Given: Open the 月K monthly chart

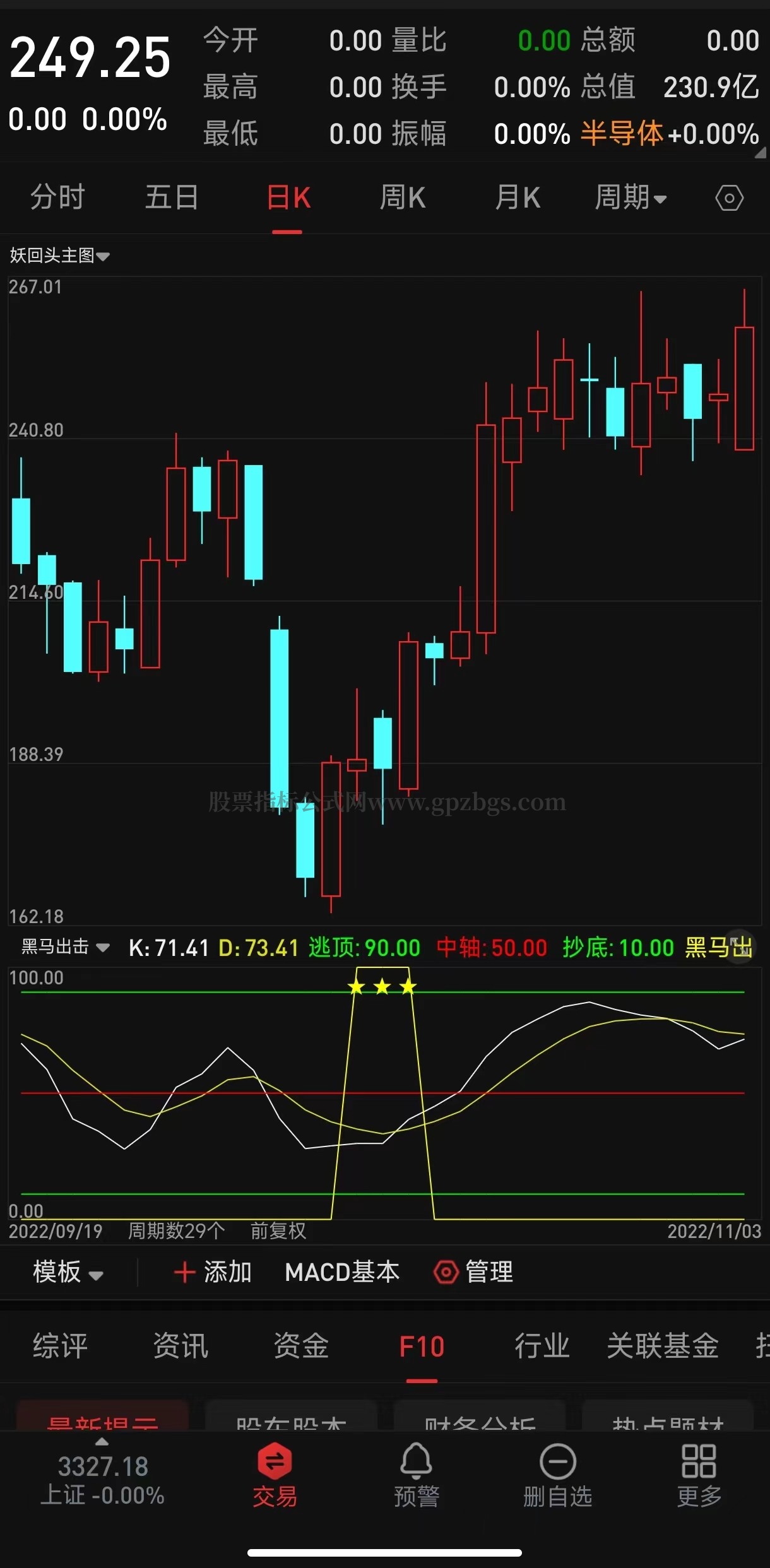Looking at the screenshot, I should tap(517, 197).
